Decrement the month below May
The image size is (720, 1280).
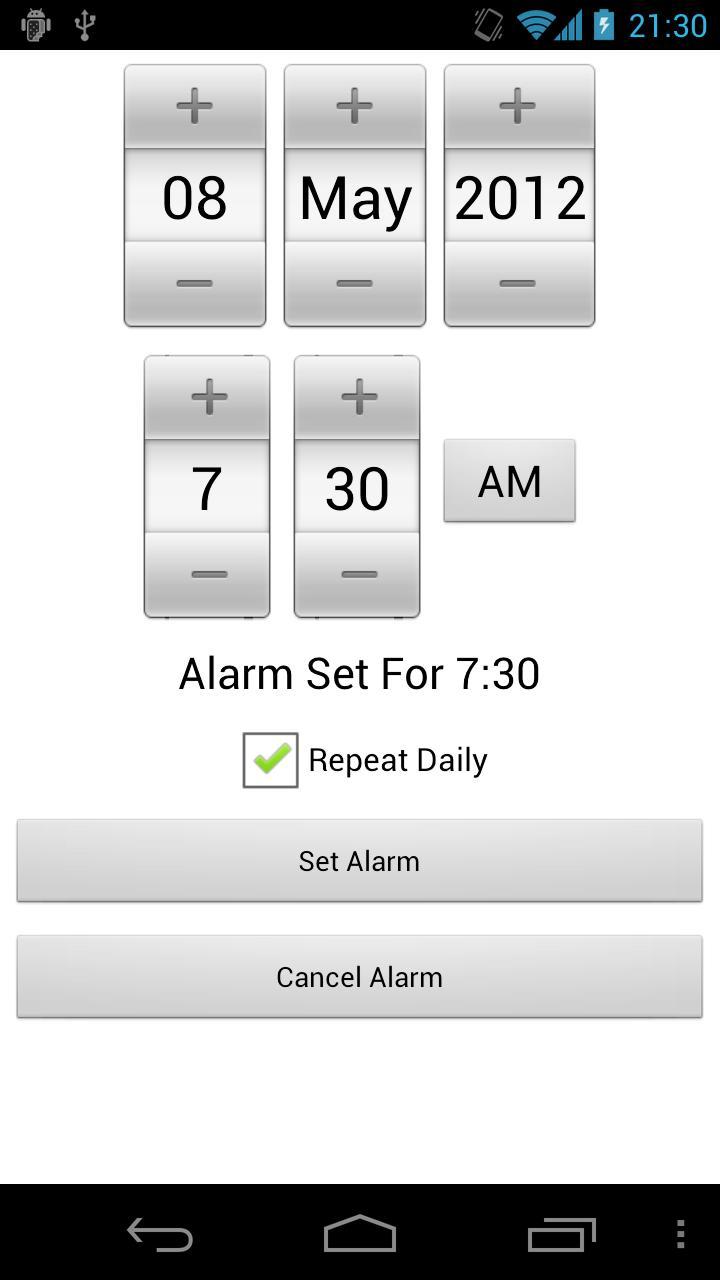[354, 284]
